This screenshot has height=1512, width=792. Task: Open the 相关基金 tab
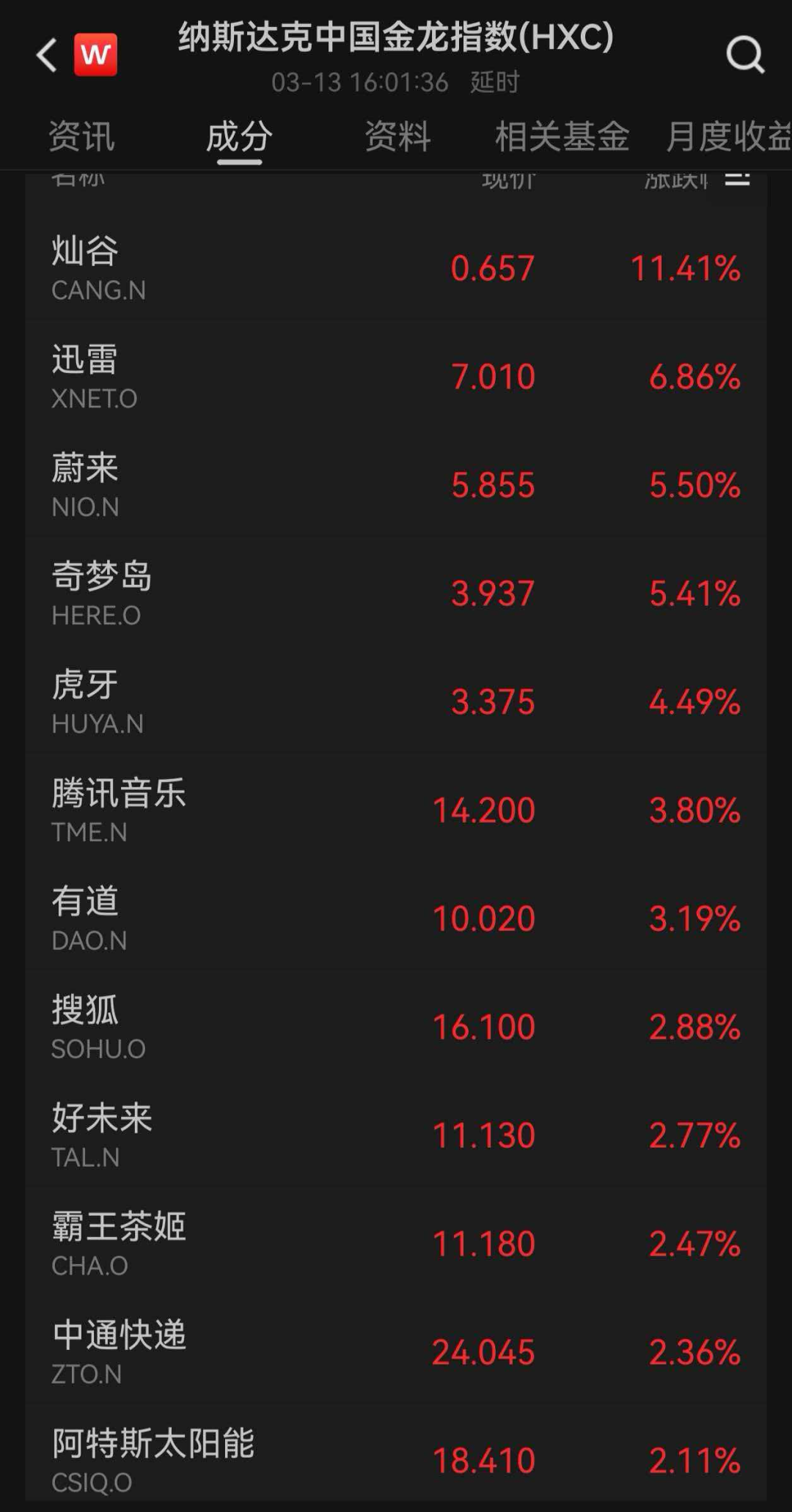point(565,136)
